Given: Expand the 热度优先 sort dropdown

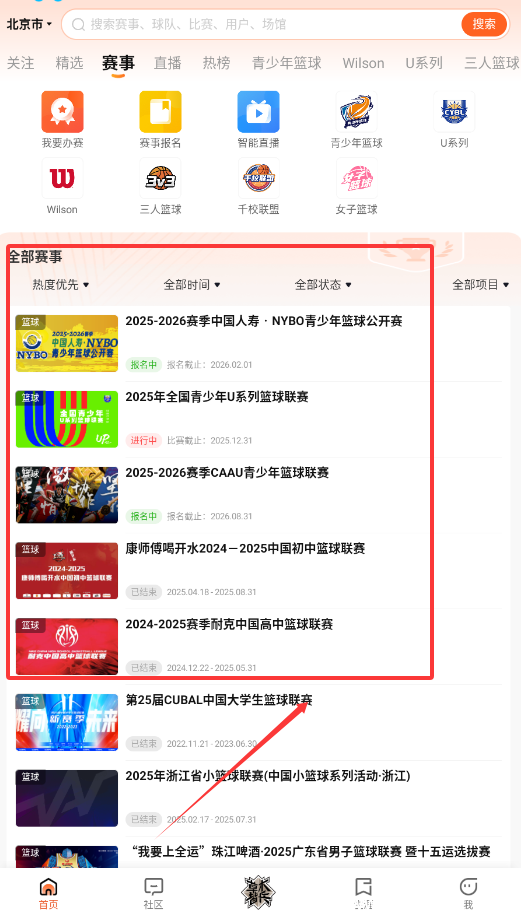Looking at the screenshot, I should [61, 285].
